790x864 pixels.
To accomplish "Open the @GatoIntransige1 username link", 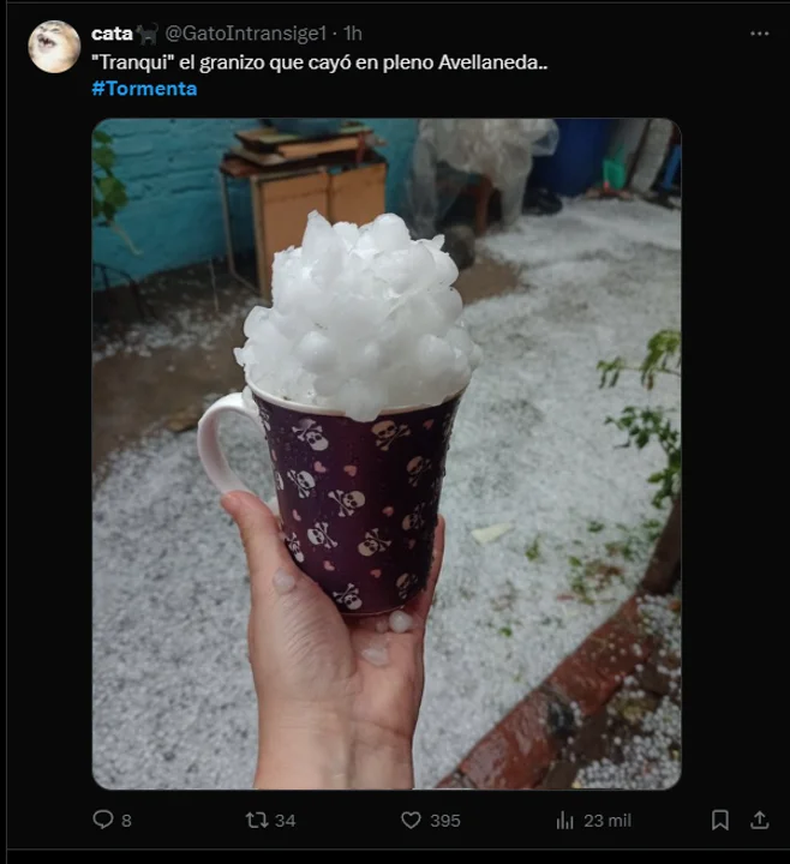I will pyautogui.click(x=253, y=34).
